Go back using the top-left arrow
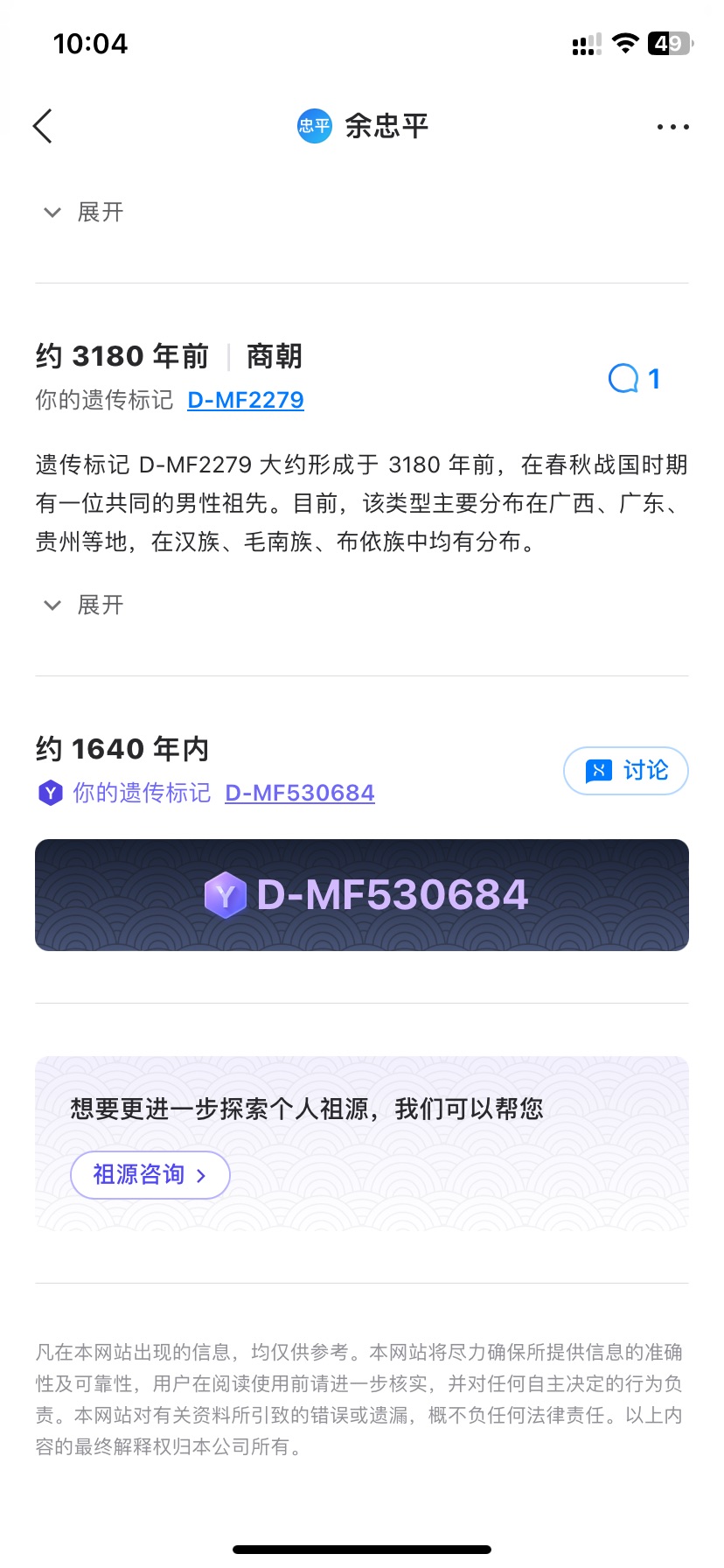The width and height of the screenshot is (724, 1568). [43, 126]
